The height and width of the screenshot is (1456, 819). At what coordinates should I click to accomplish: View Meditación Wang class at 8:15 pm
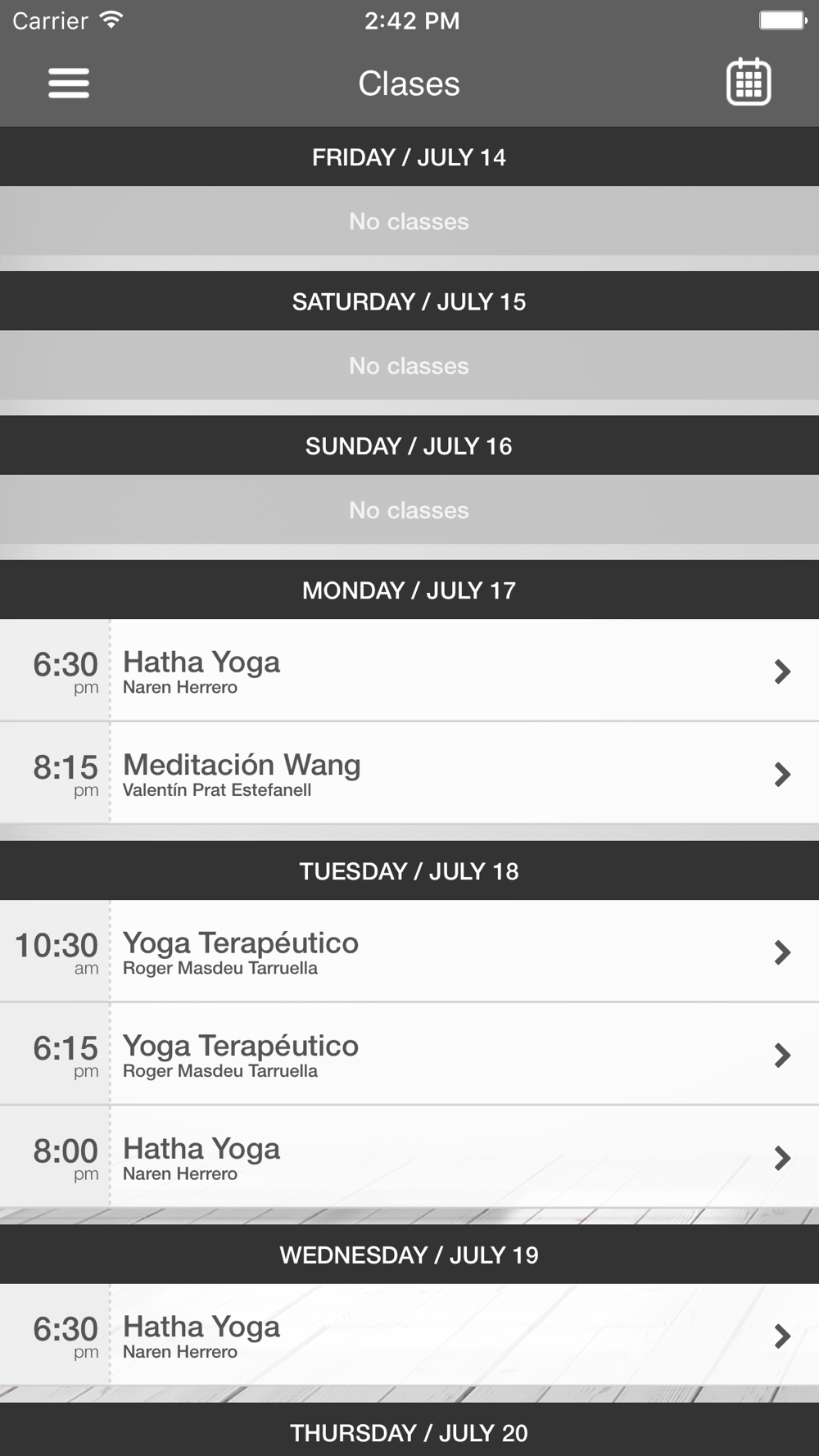click(x=409, y=773)
